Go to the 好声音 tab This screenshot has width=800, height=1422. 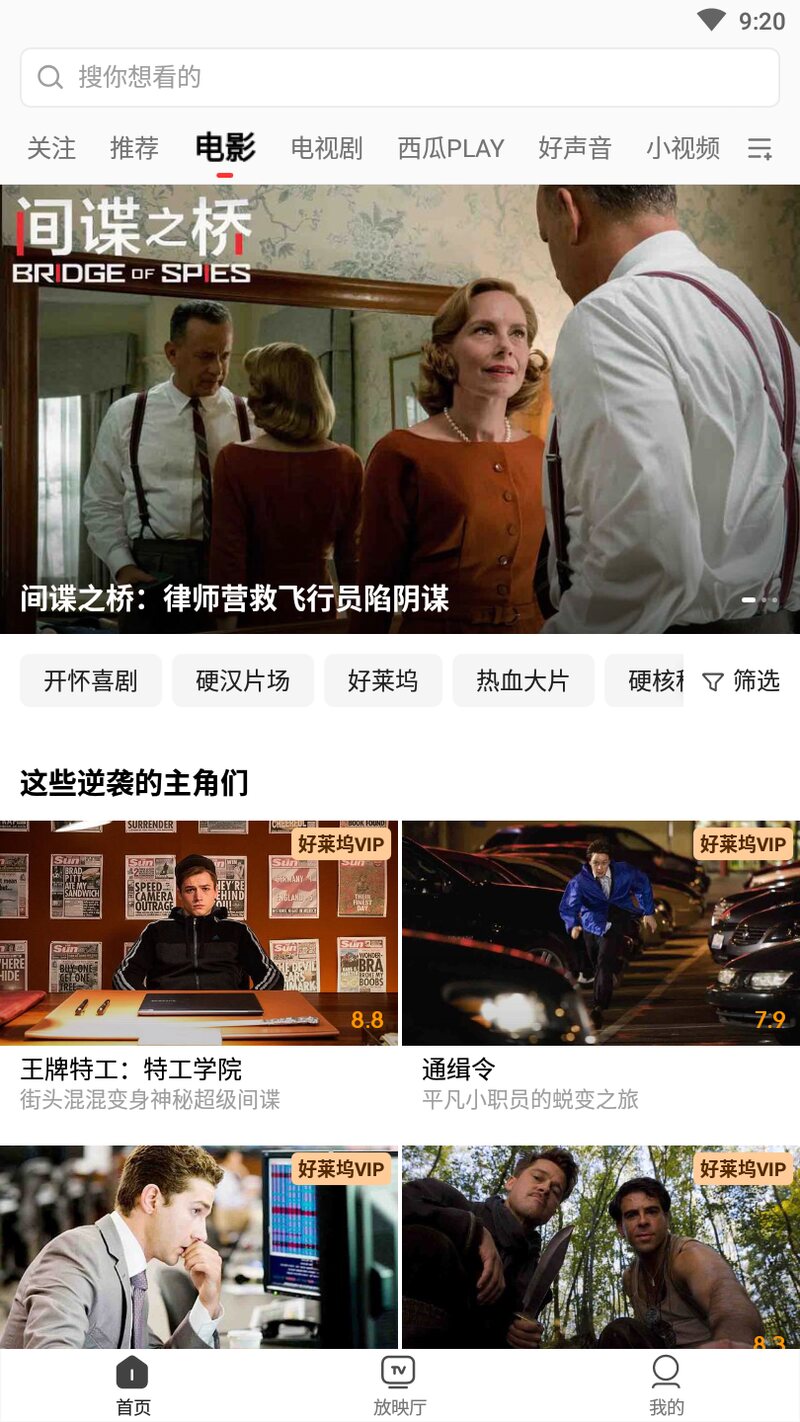574,148
